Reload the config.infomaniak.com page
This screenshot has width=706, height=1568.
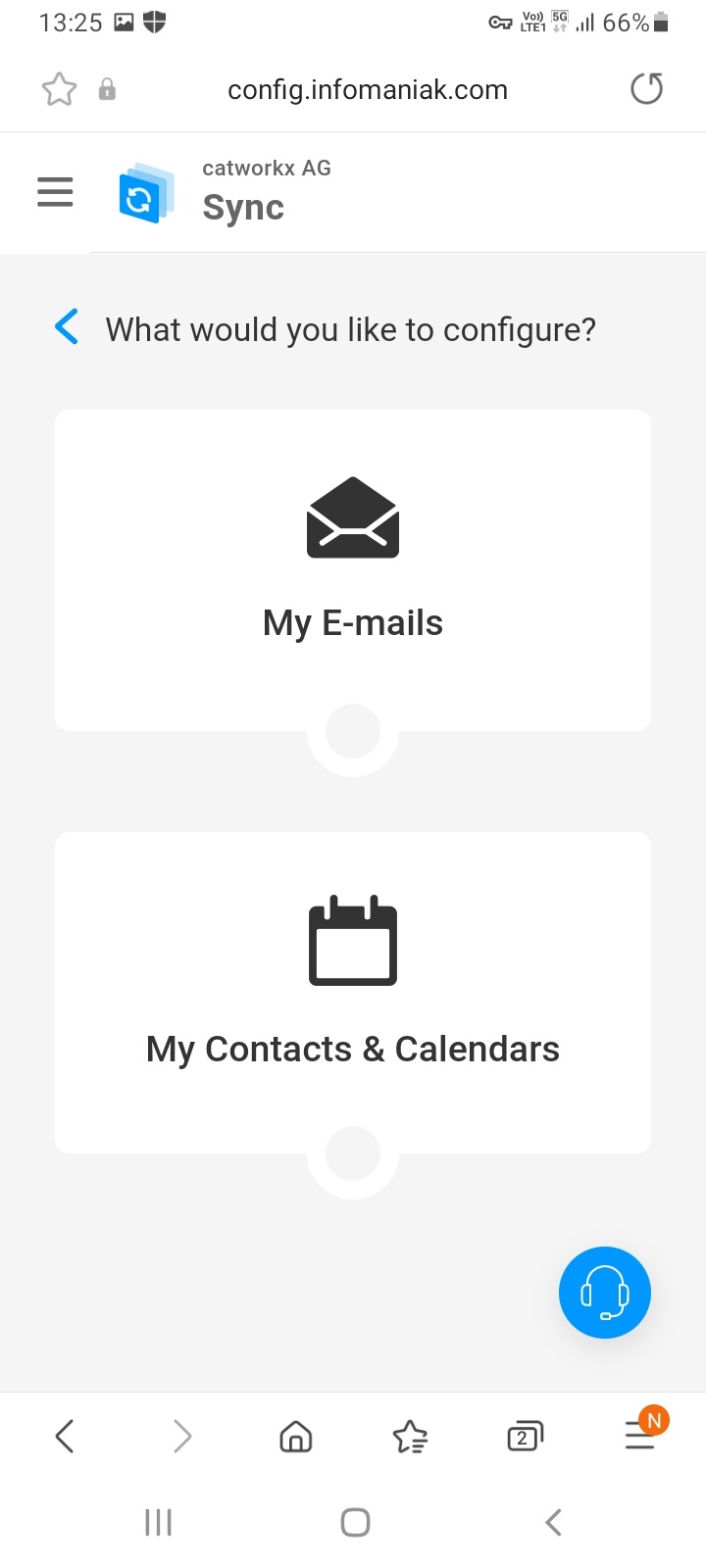tap(646, 89)
